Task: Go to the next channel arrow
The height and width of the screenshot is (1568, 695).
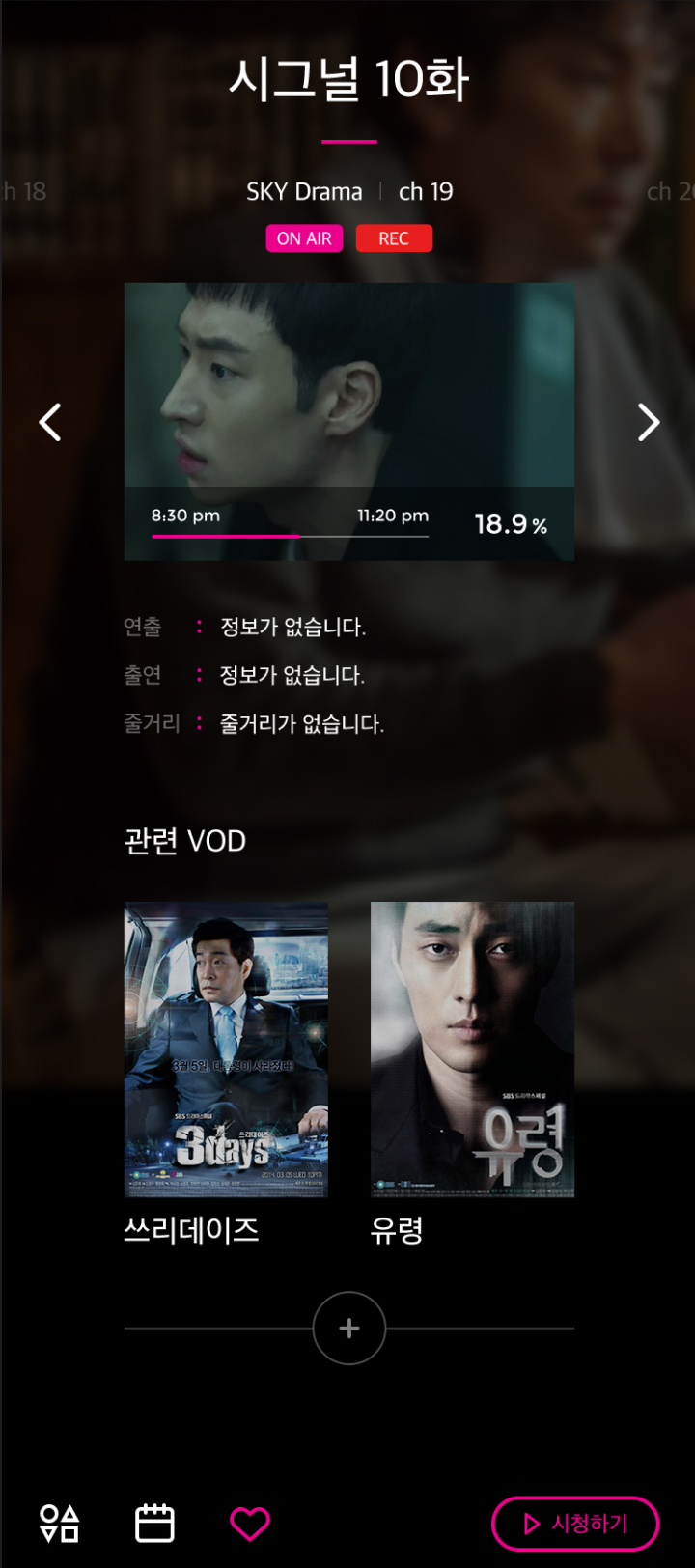Action: 648,422
